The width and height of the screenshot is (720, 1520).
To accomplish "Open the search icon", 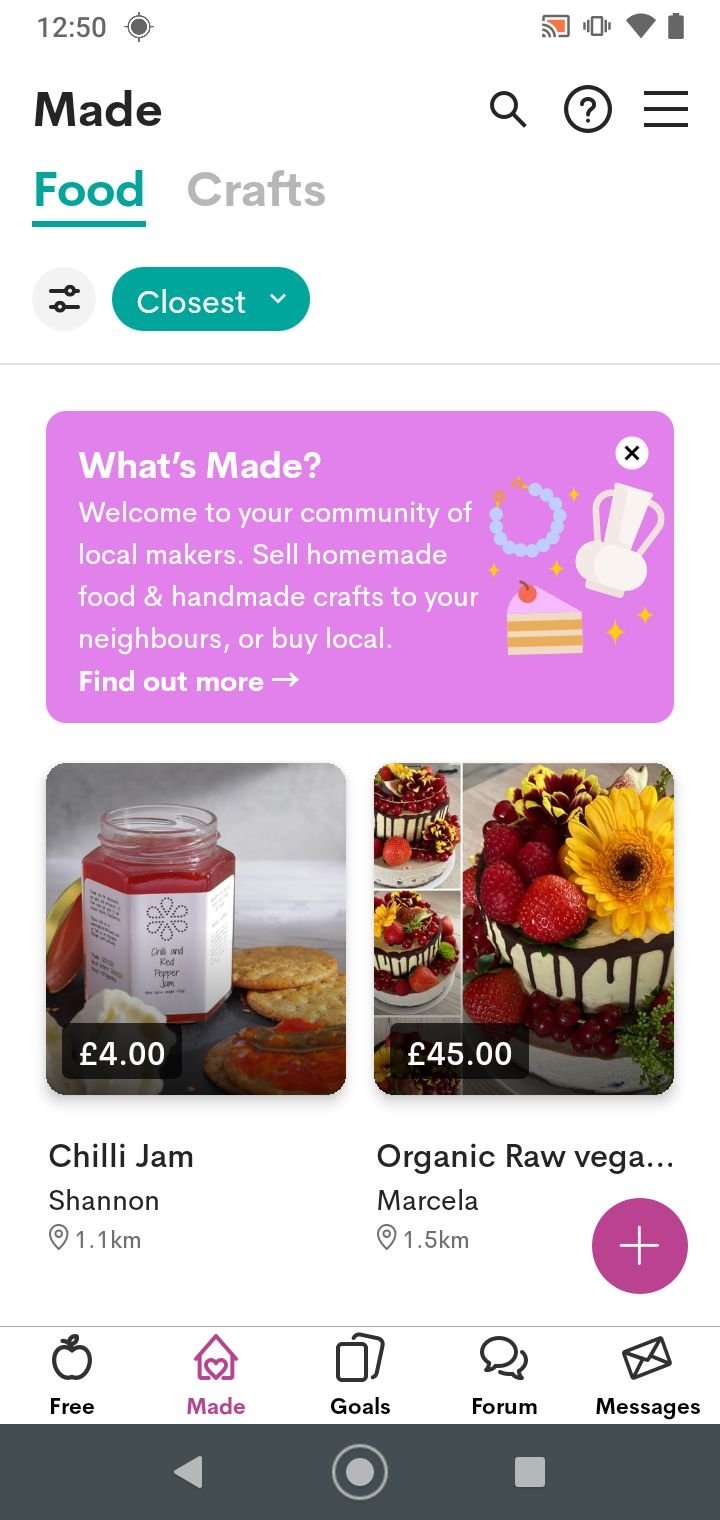I will point(508,110).
